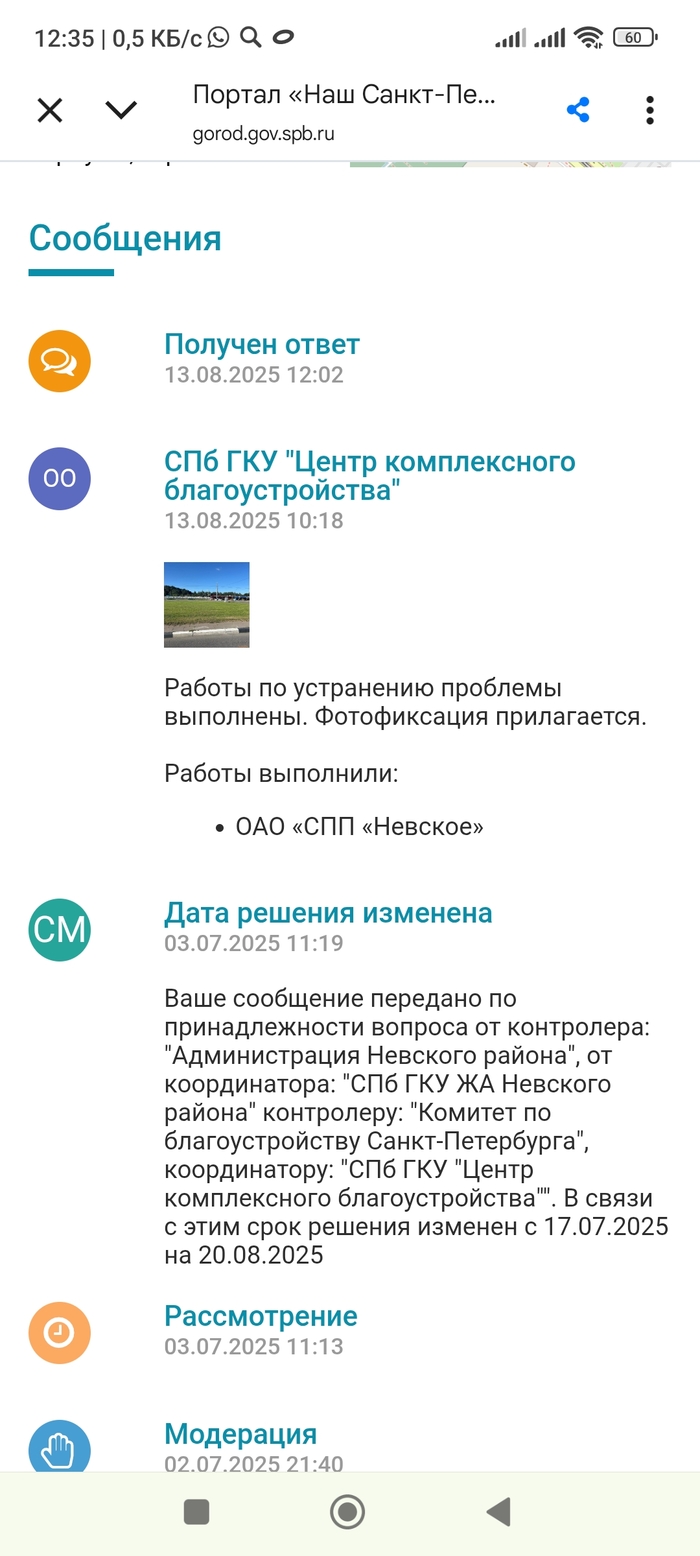Open the three-dot overflow menu
Image resolution: width=700 pixels, height=1556 pixels.
tap(650, 110)
